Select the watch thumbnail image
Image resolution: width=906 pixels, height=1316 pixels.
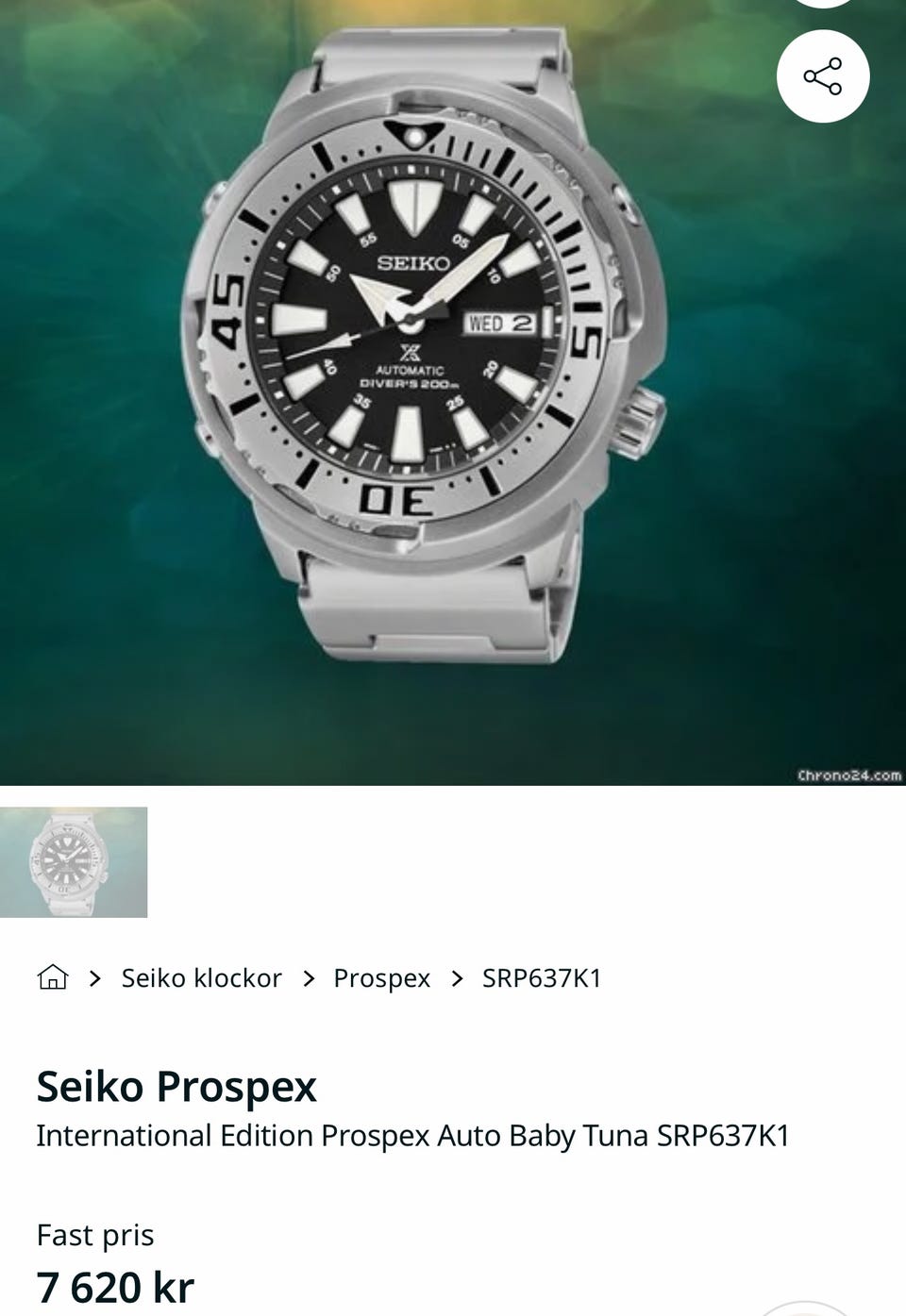pos(74,861)
